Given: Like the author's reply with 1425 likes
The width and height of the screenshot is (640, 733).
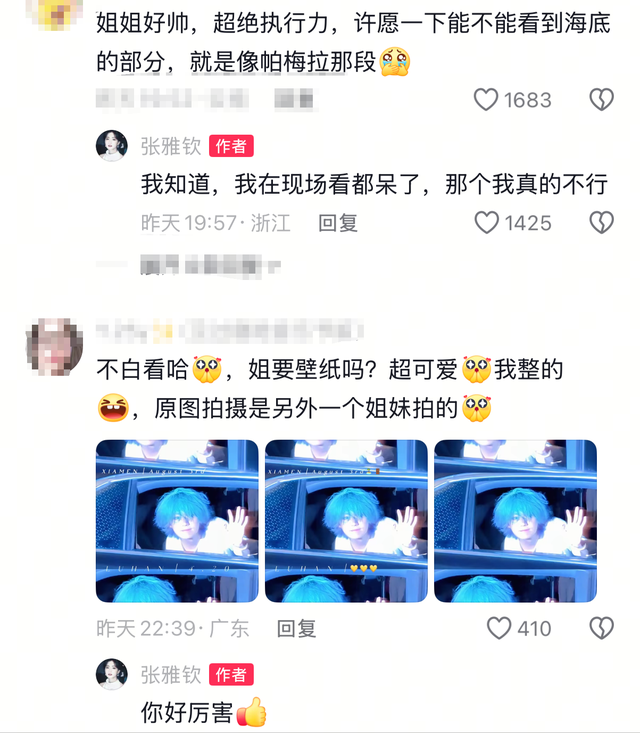Looking at the screenshot, I should click(486, 222).
